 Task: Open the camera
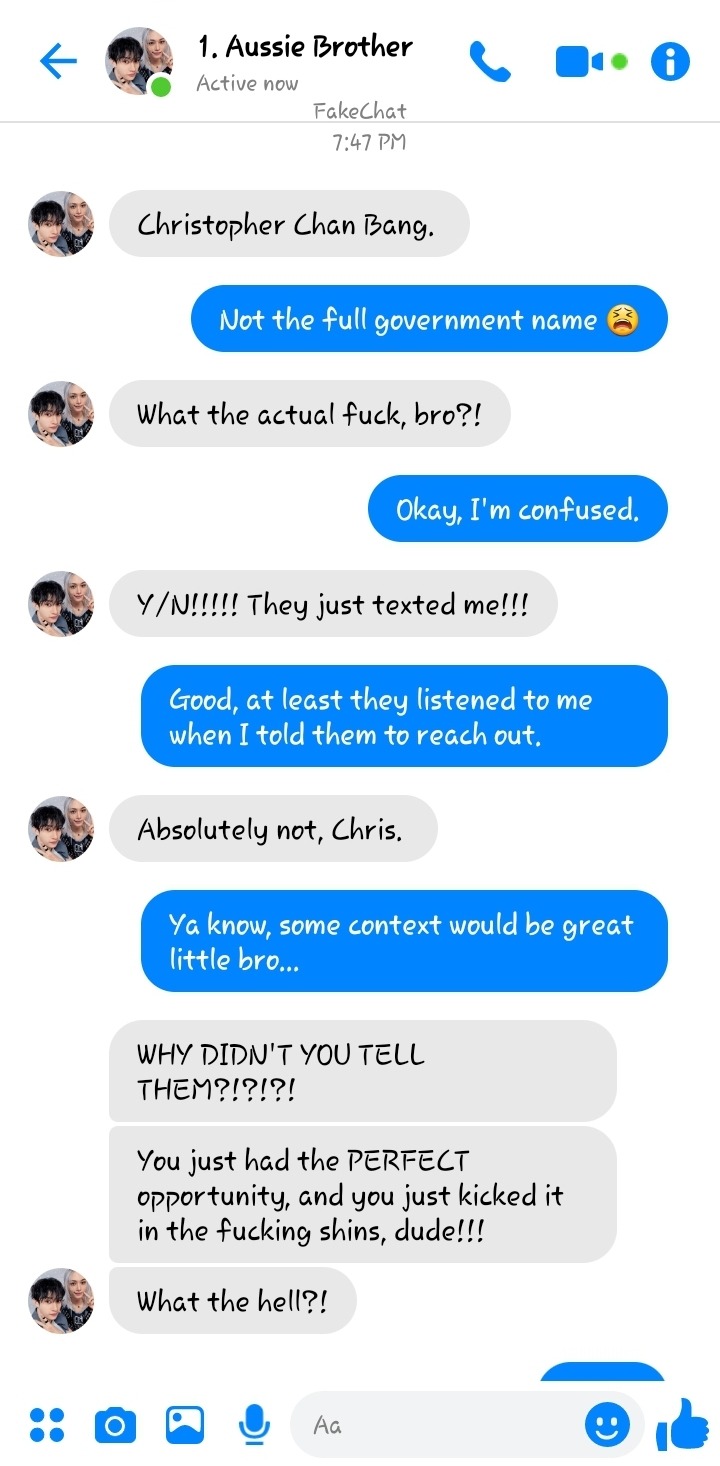[x=115, y=1424]
